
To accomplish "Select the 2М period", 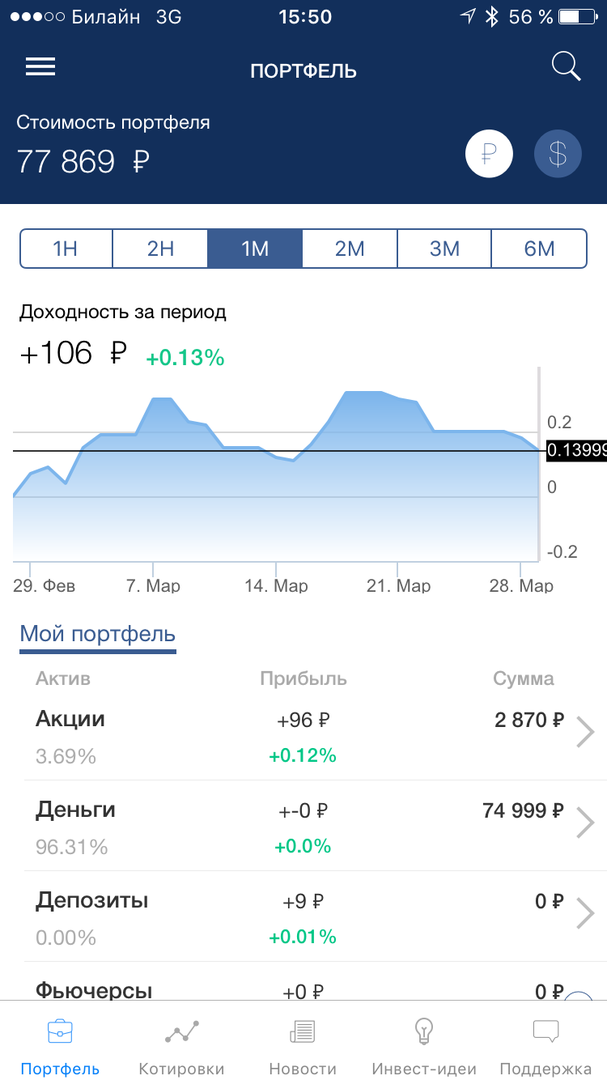I will point(350,249).
